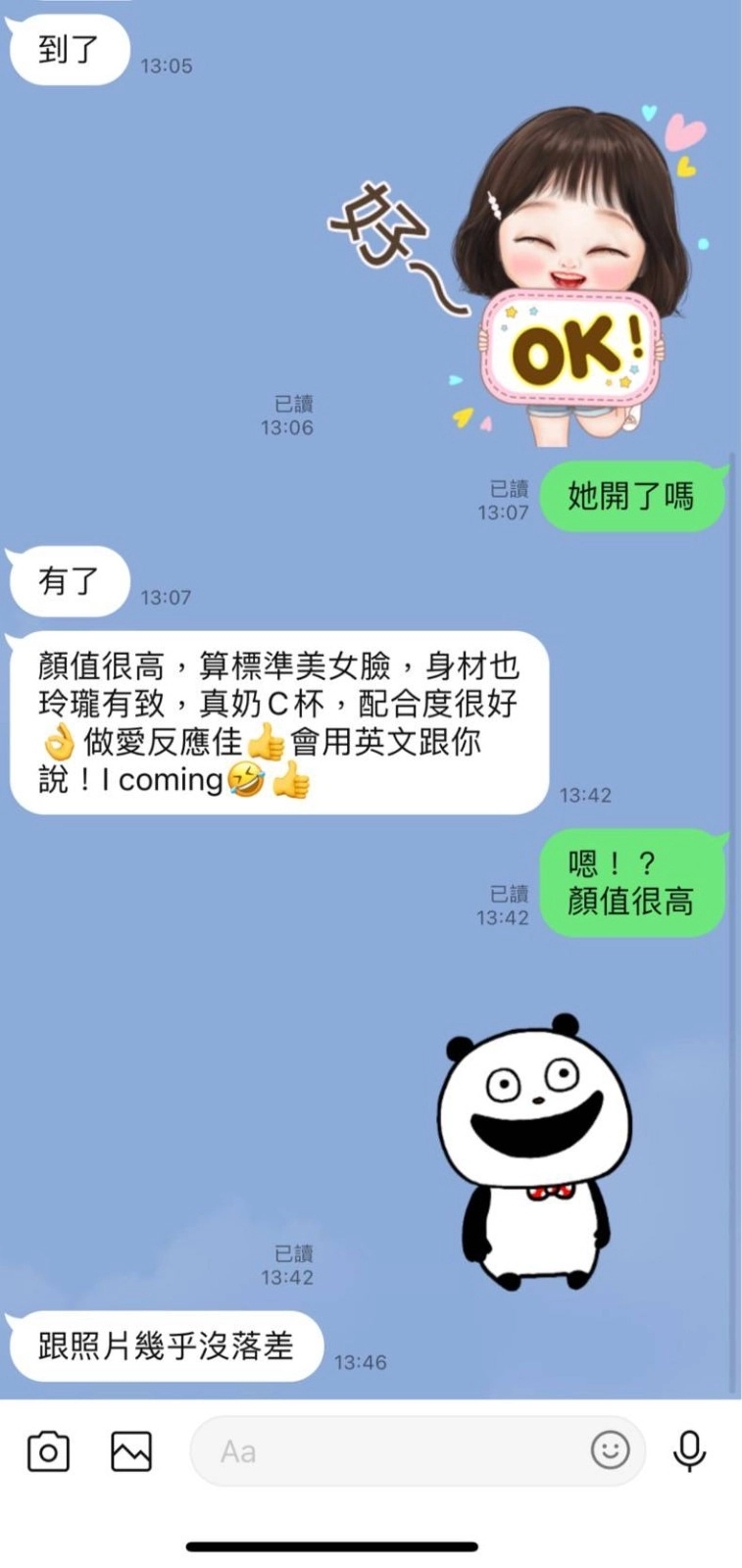Open the emoji and sticker picker
Image resolution: width=742 pixels, height=1568 pixels.
[610, 1449]
